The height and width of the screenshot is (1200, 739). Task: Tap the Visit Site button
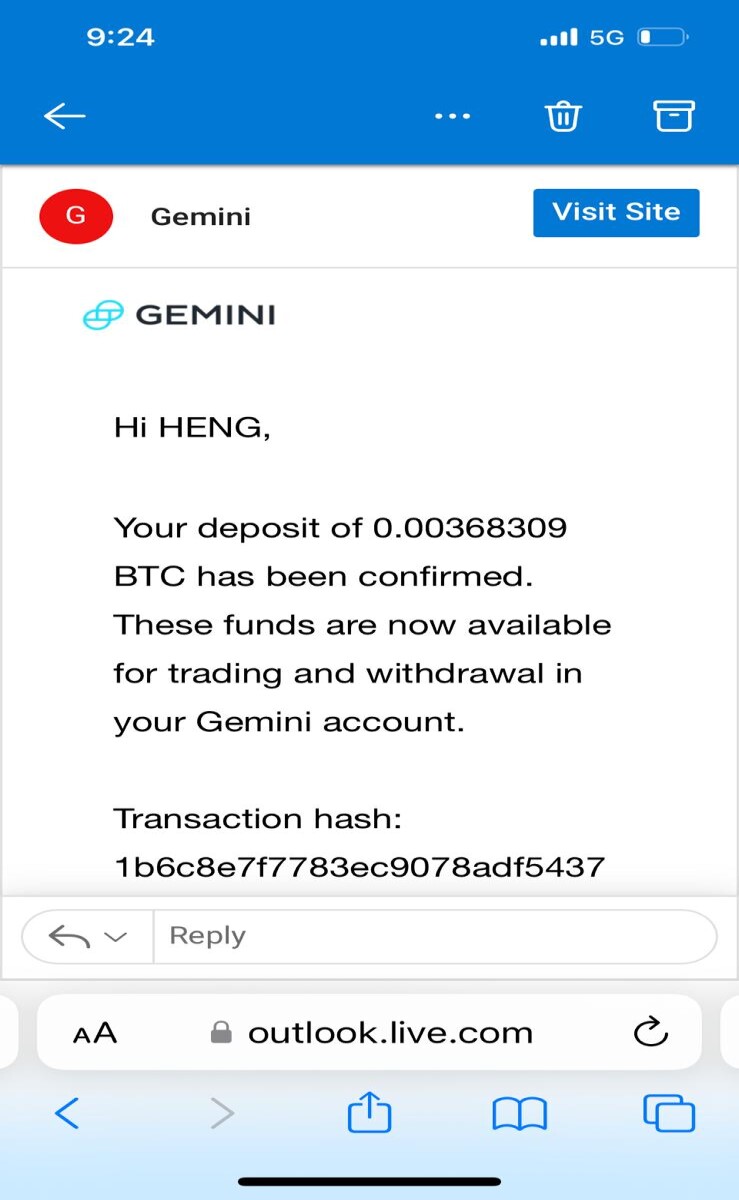(616, 213)
